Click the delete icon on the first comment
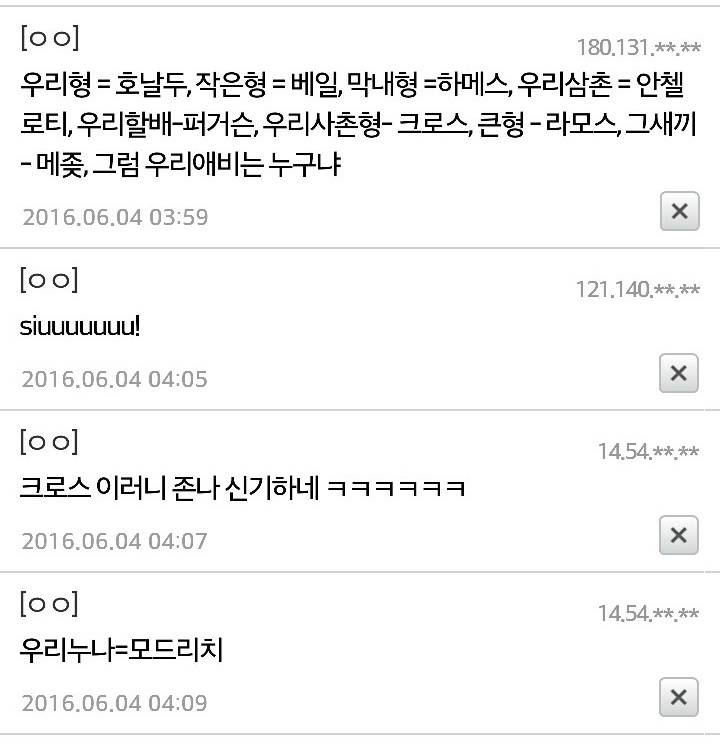 tap(678, 212)
